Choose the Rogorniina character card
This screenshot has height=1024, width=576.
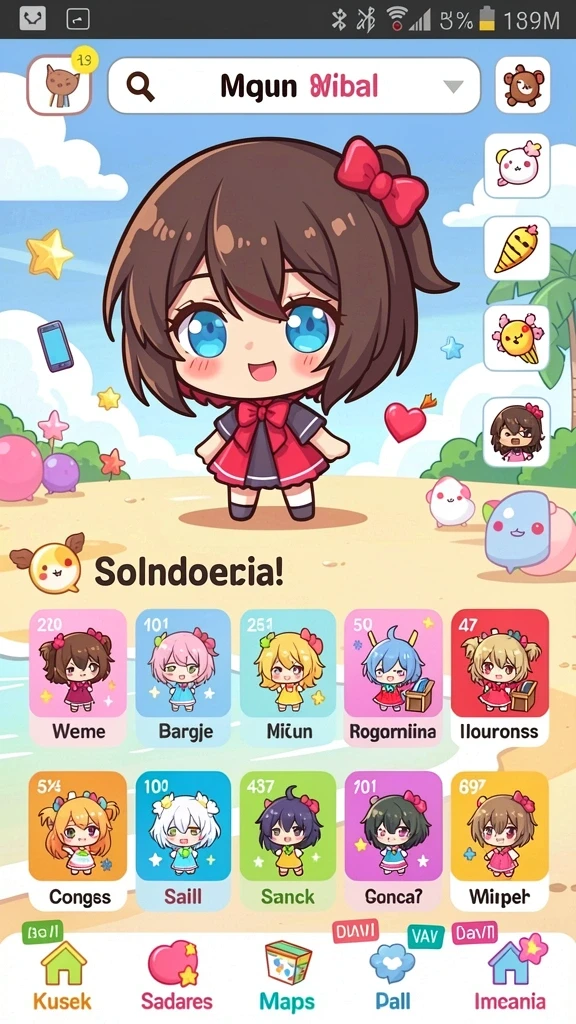(393, 678)
